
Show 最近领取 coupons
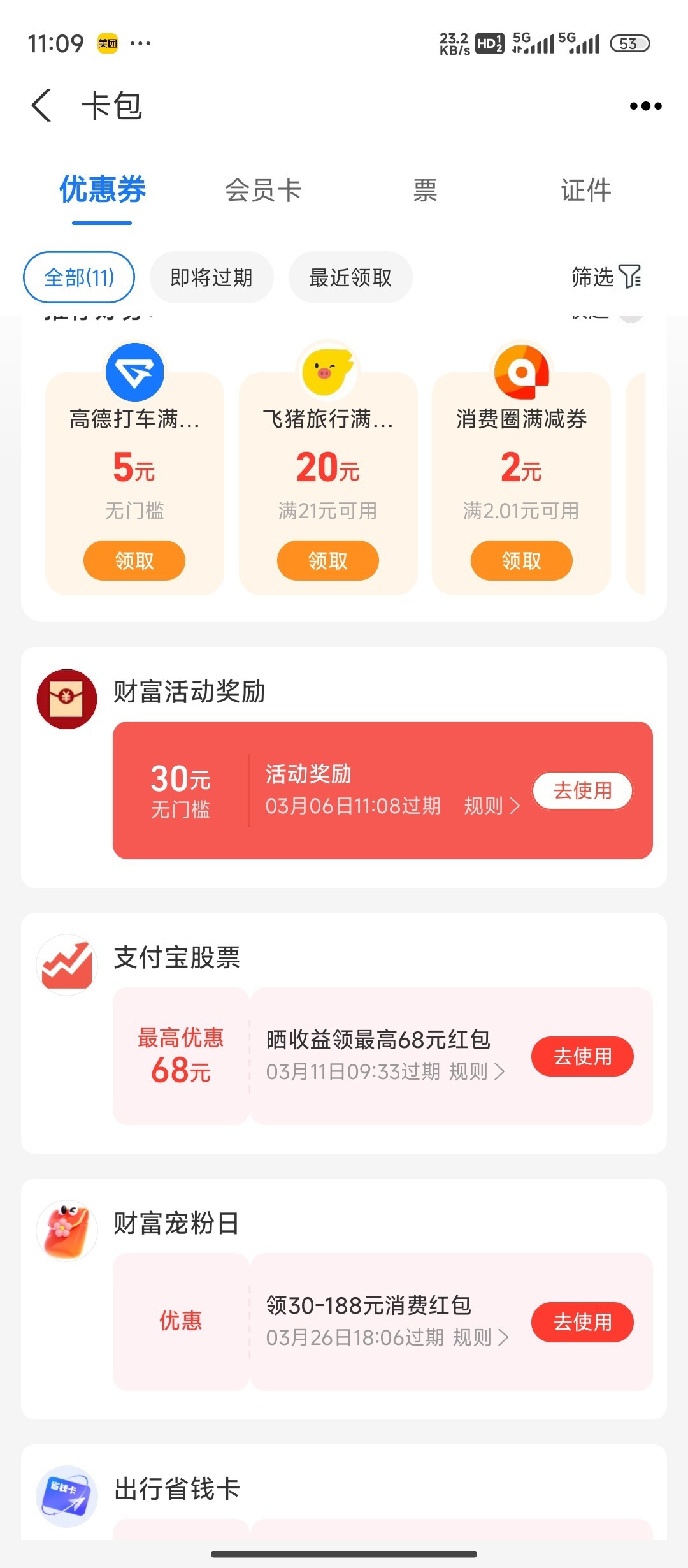tap(350, 277)
